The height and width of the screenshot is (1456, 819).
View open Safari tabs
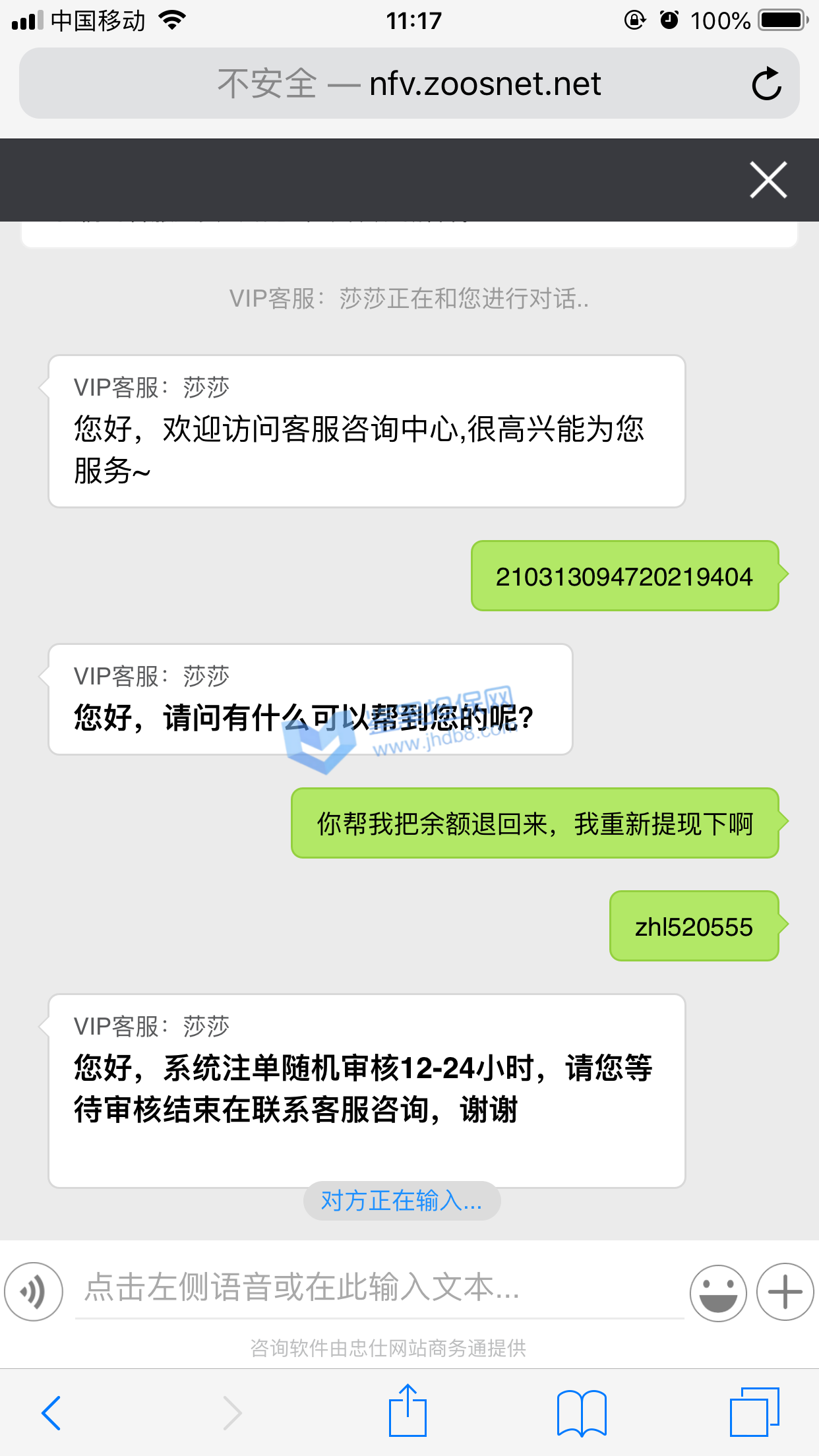(754, 1412)
